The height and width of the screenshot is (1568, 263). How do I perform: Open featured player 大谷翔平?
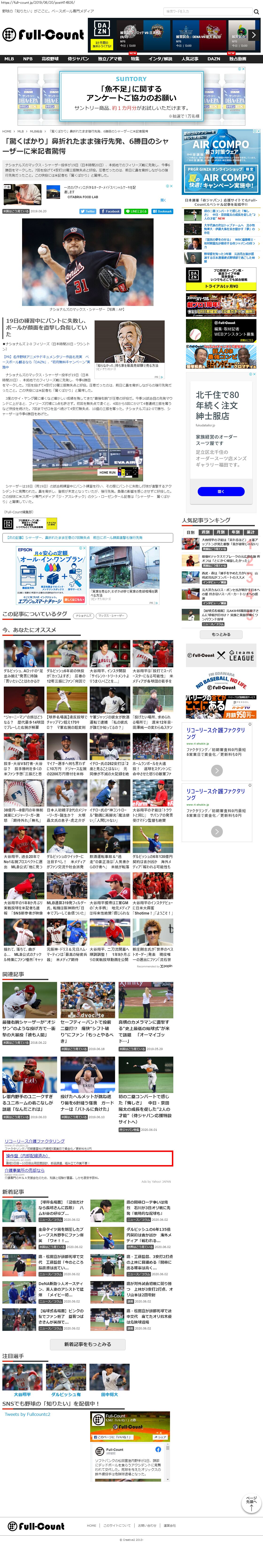pos(22,1394)
